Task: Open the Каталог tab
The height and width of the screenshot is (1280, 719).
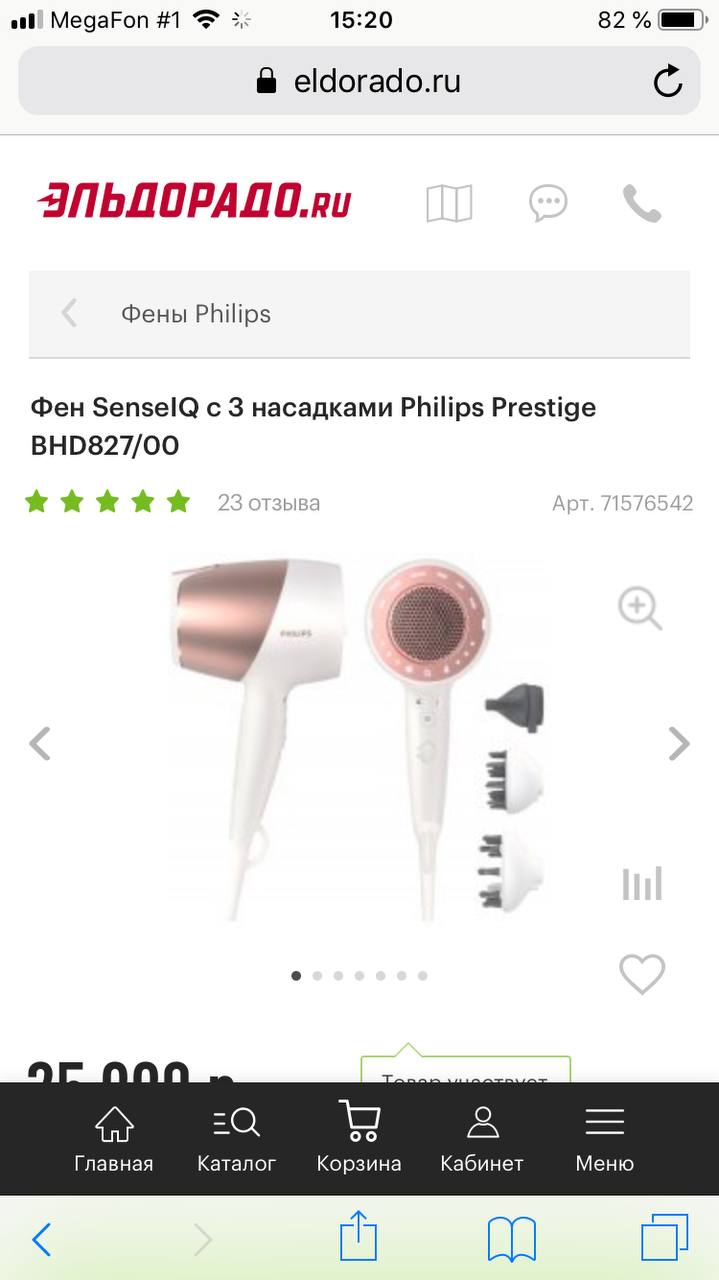Action: [236, 1138]
